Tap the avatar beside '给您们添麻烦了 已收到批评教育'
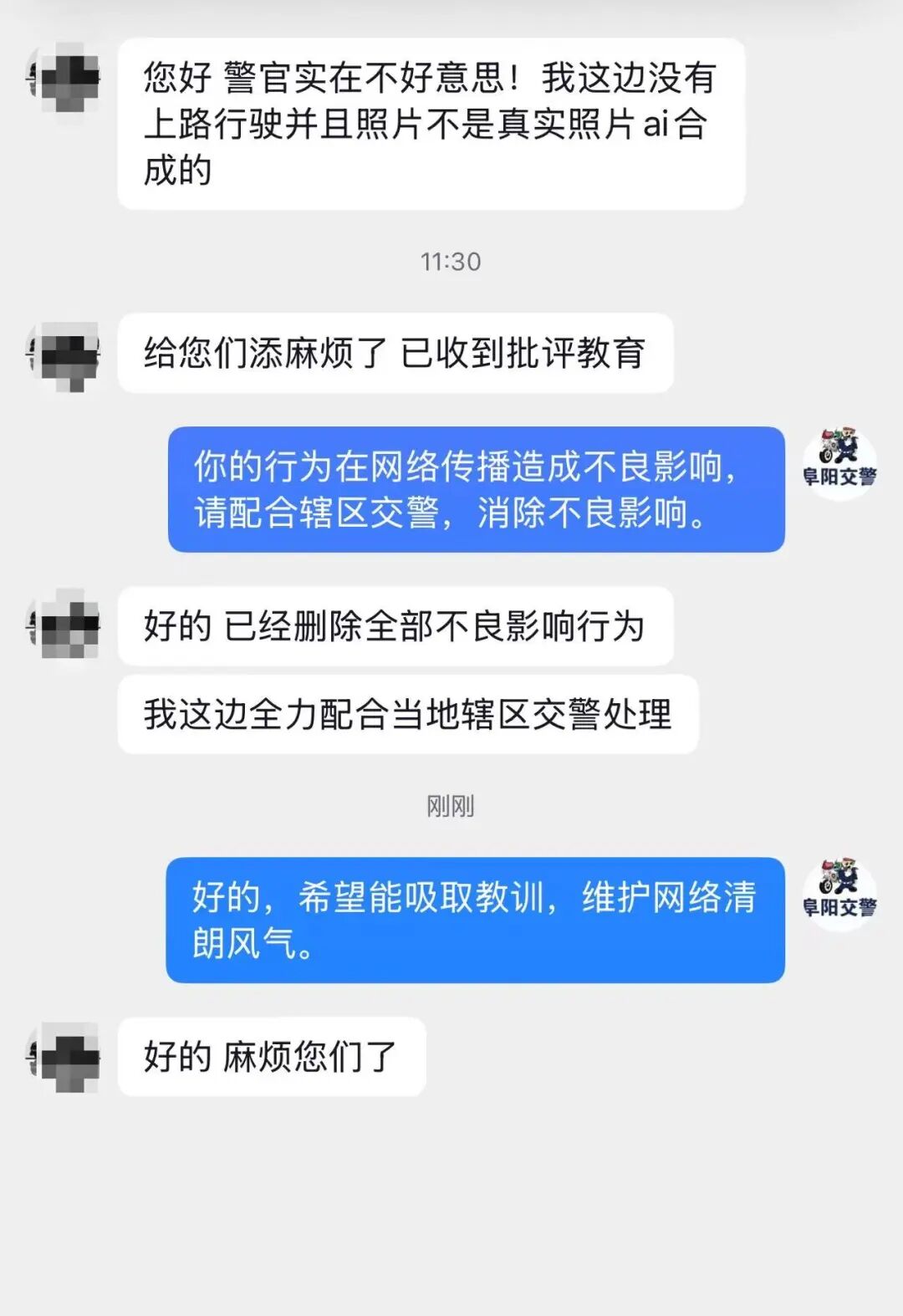The height and width of the screenshot is (1316, 903). pos(65,355)
